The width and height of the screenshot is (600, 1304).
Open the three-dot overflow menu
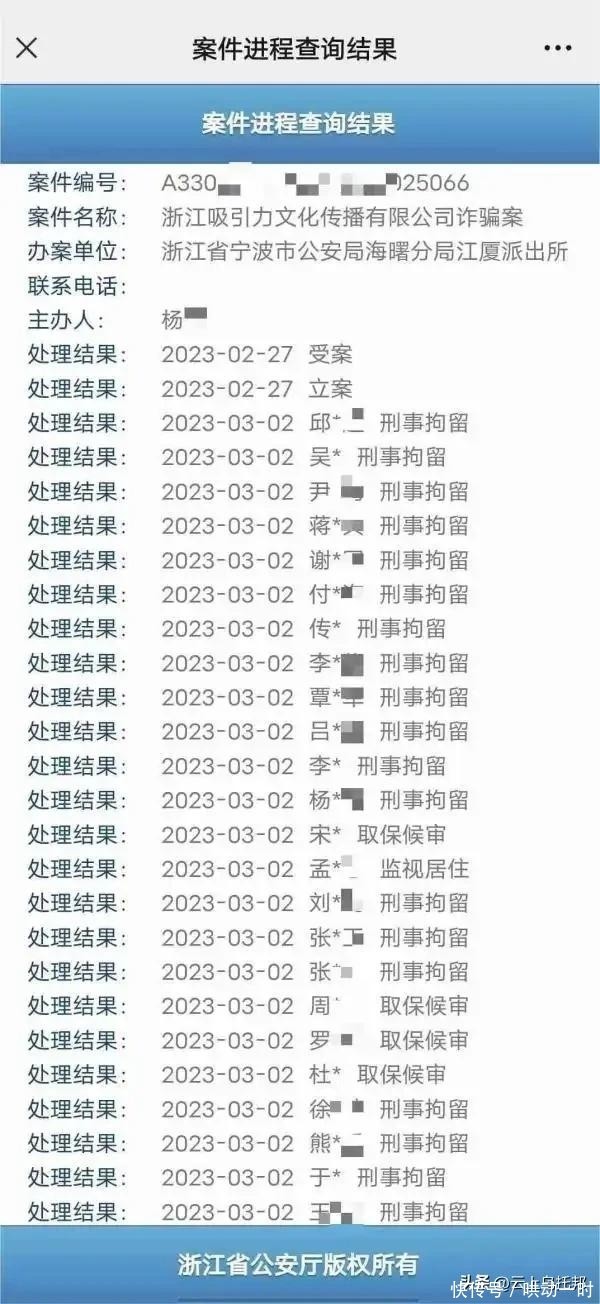pyautogui.click(x=557, y=47)
